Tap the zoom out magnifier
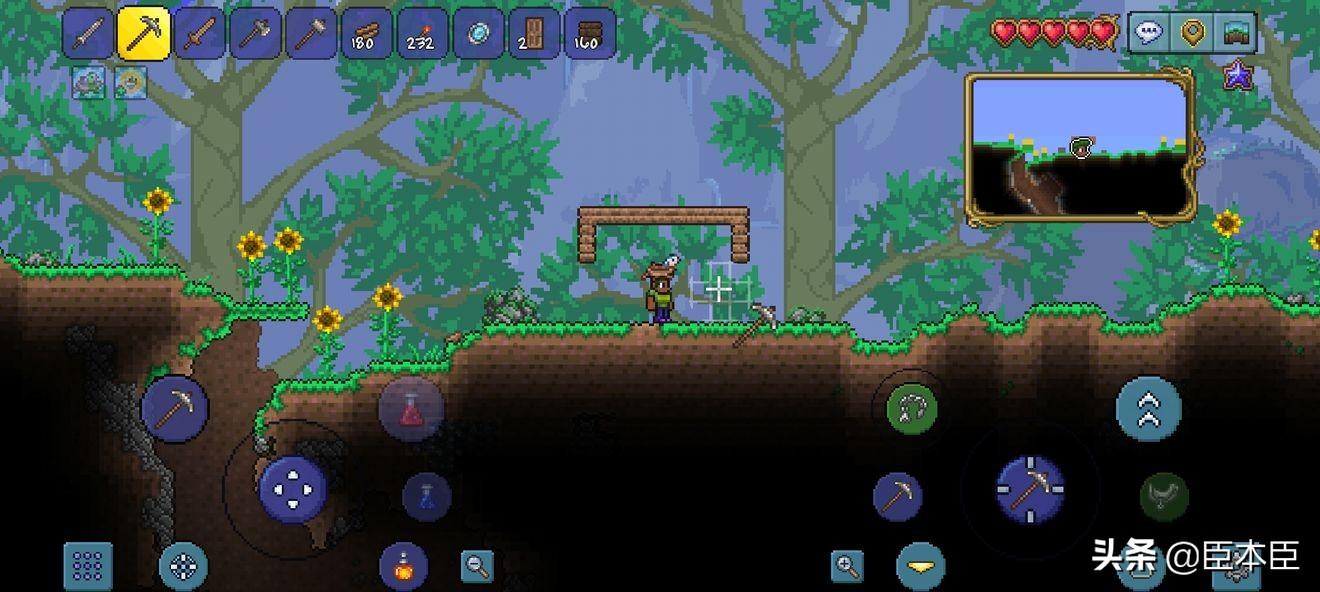The image size is (1320, 592). [477, 567]
